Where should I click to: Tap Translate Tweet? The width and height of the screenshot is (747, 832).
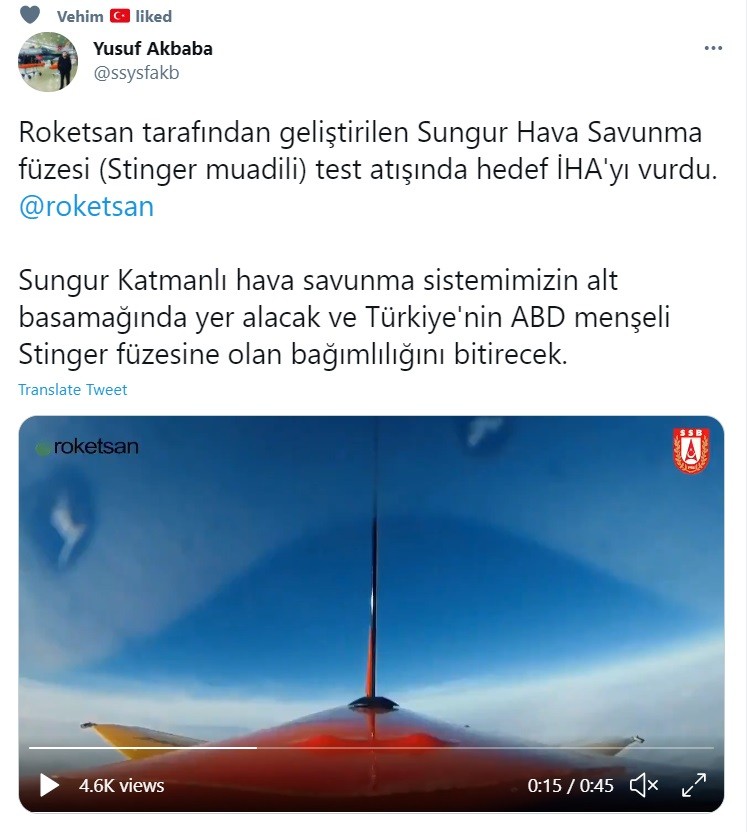[73, 390]
